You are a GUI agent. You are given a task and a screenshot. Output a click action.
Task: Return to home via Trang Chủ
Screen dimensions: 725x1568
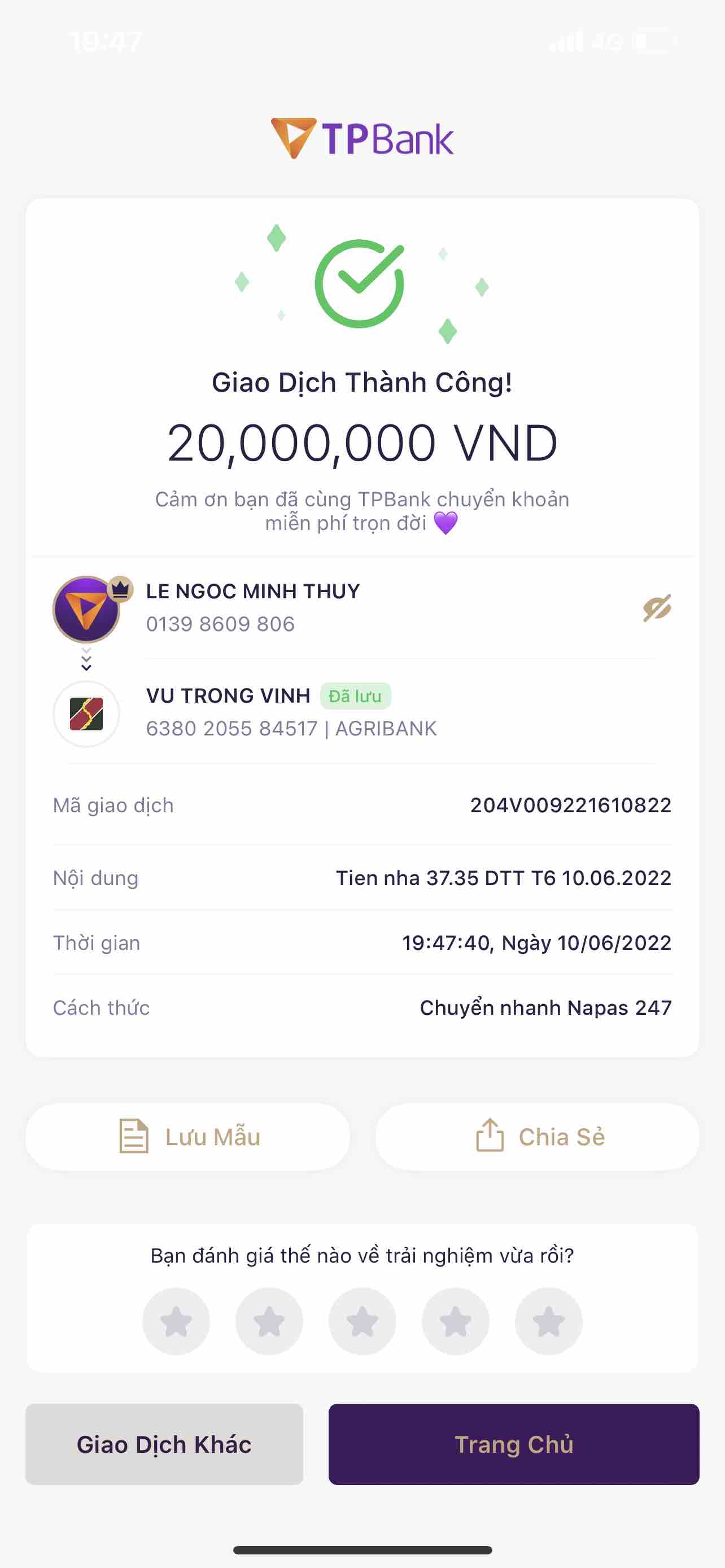[514, 1444]
